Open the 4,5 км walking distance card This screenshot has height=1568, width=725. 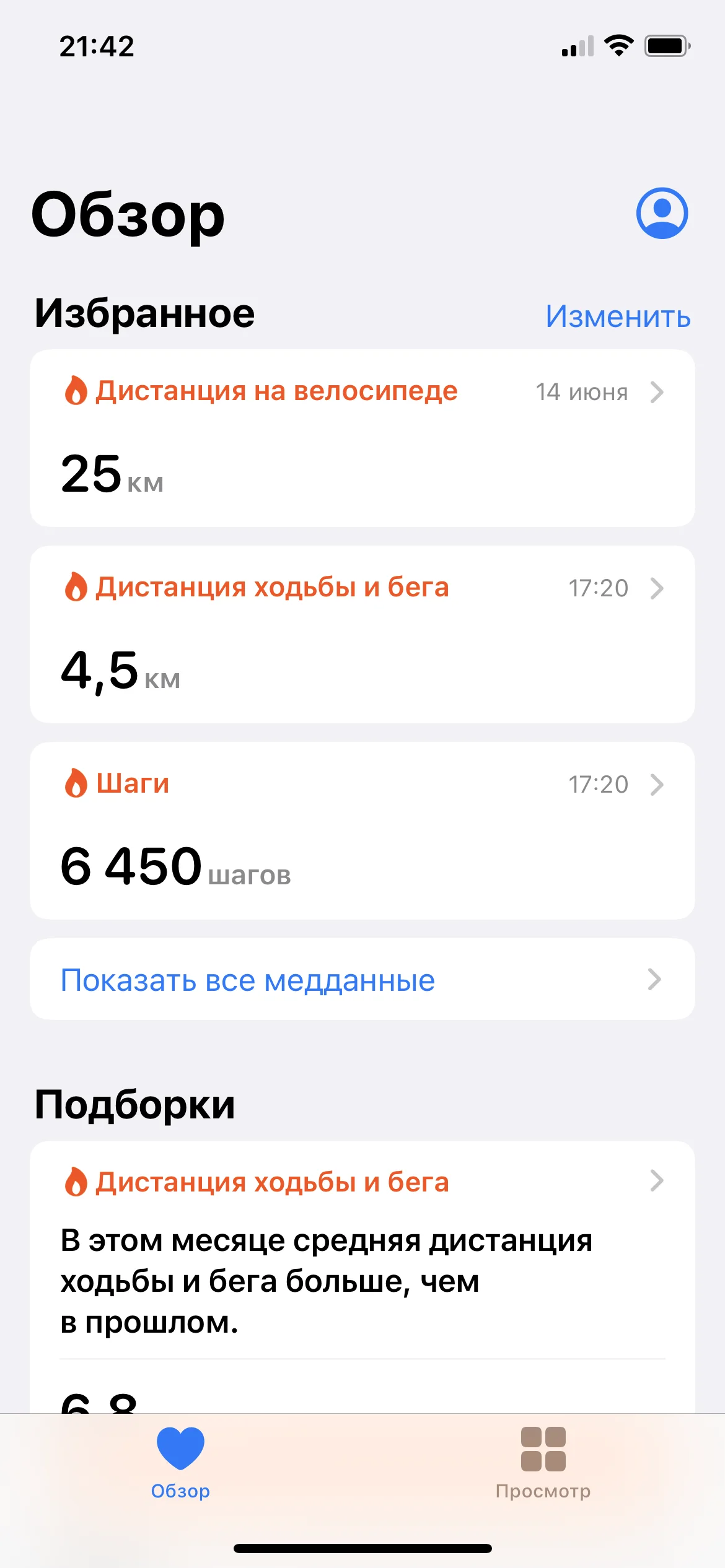[362, 634]
